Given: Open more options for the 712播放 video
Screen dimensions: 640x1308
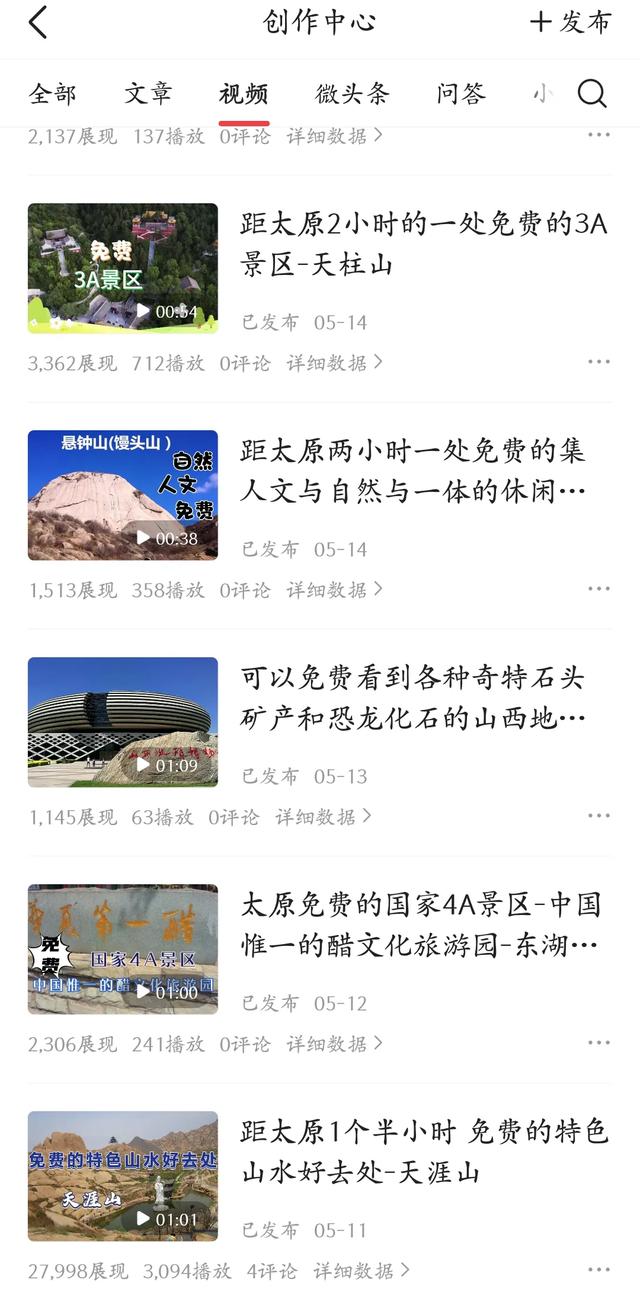Looking at the screenshot, I should [598, 362].
